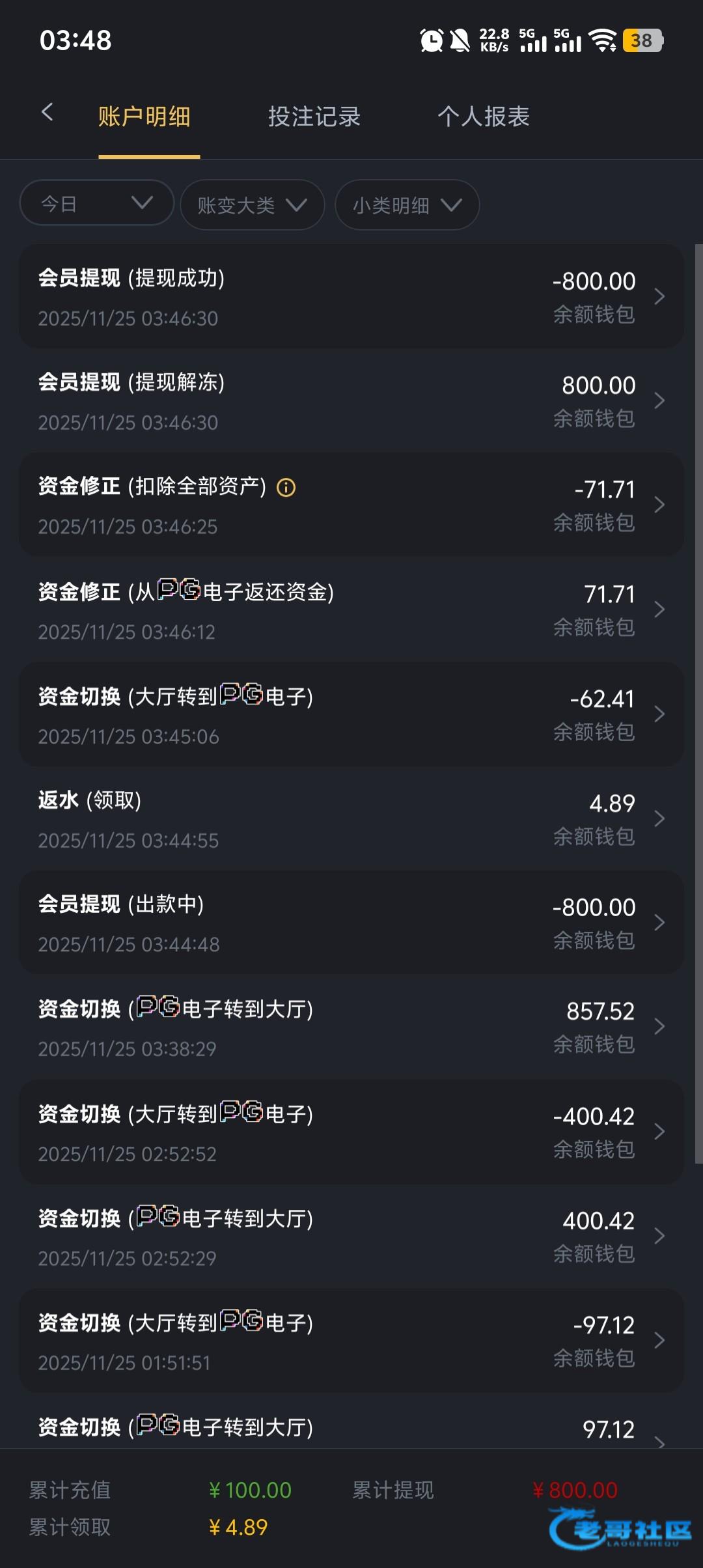Screen dimensions: 703x1568
Task: Open the 会员提现 (出款中) record
Action: 351,923
